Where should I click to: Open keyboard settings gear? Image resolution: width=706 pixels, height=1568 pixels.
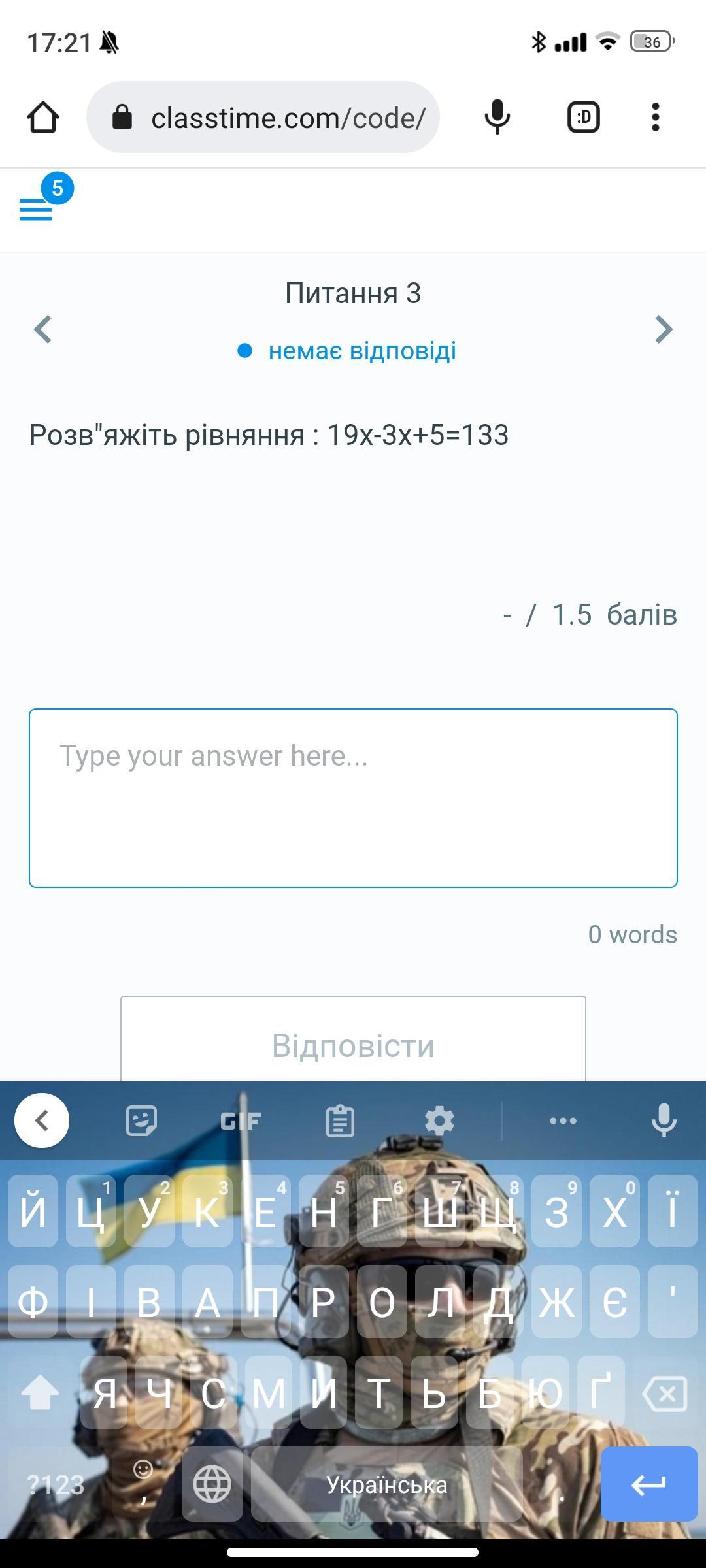pos(439,1120)
